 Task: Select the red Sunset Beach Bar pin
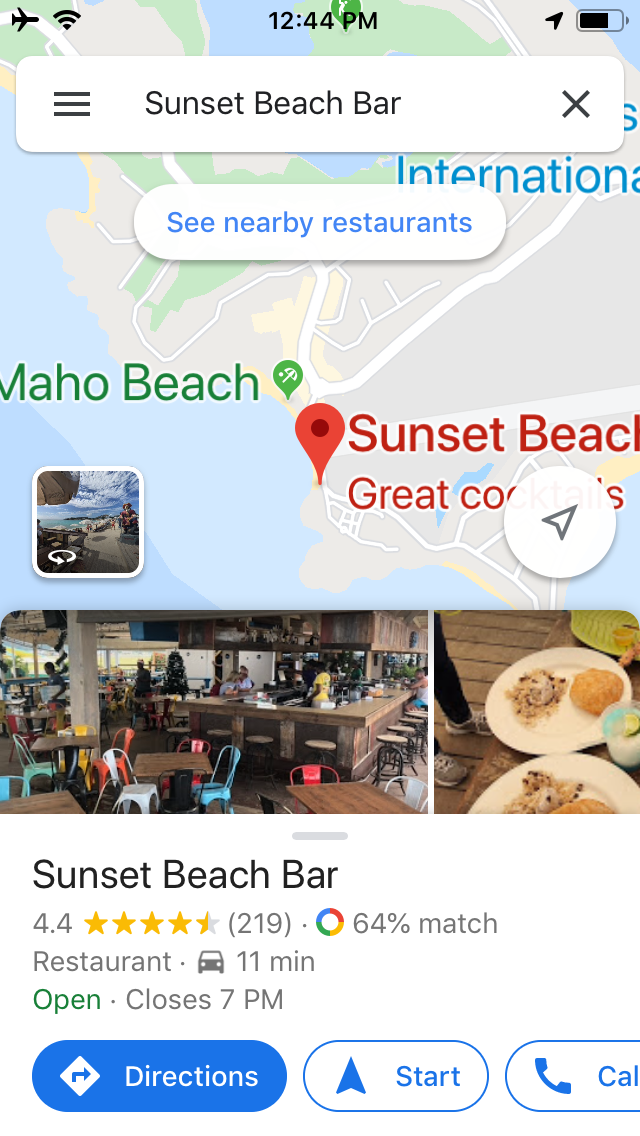pyautogui.click(x=320, y=440)
